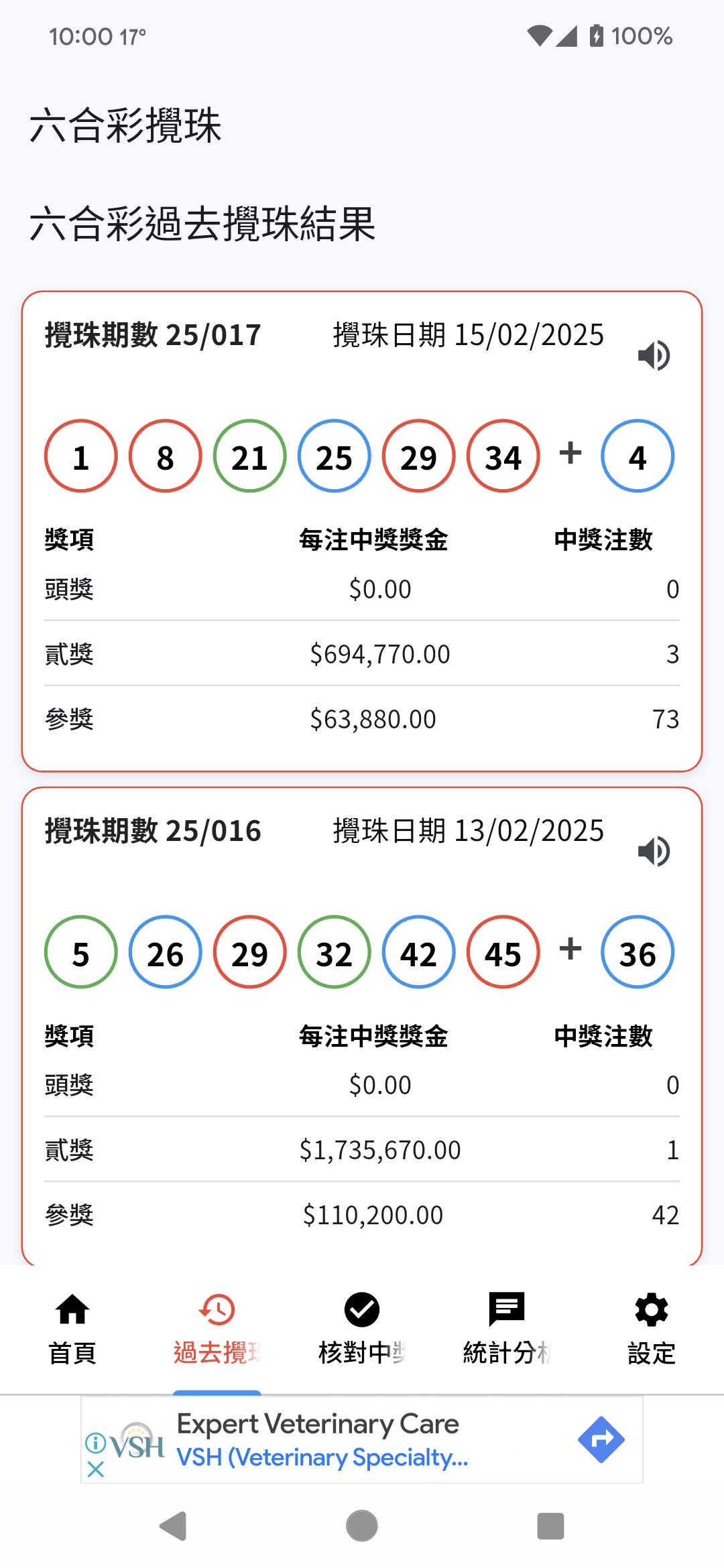The image size is (724, 1568).
Task: Tap the blue directions arrow on the ad
Action: tap(601, 1439)
